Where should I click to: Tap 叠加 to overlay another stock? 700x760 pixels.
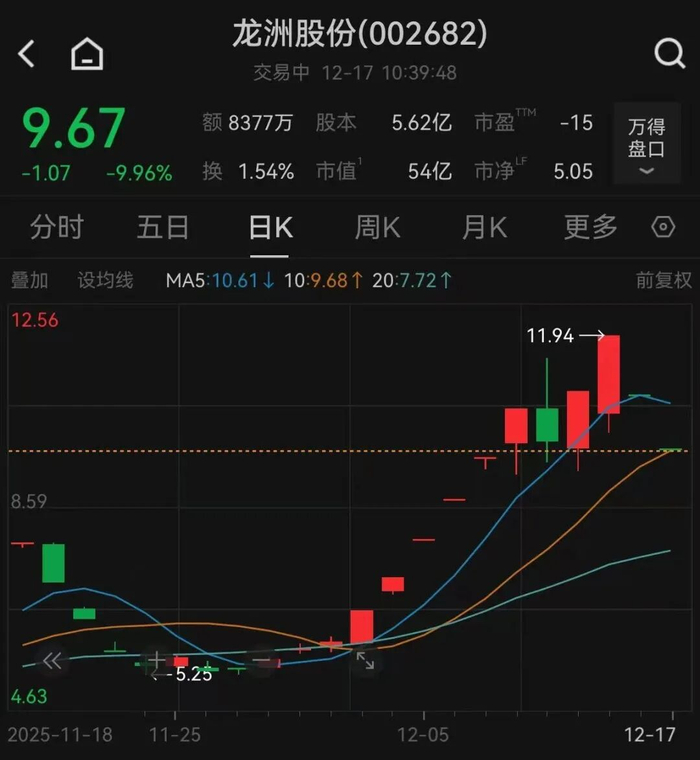(x=29, y=281)
